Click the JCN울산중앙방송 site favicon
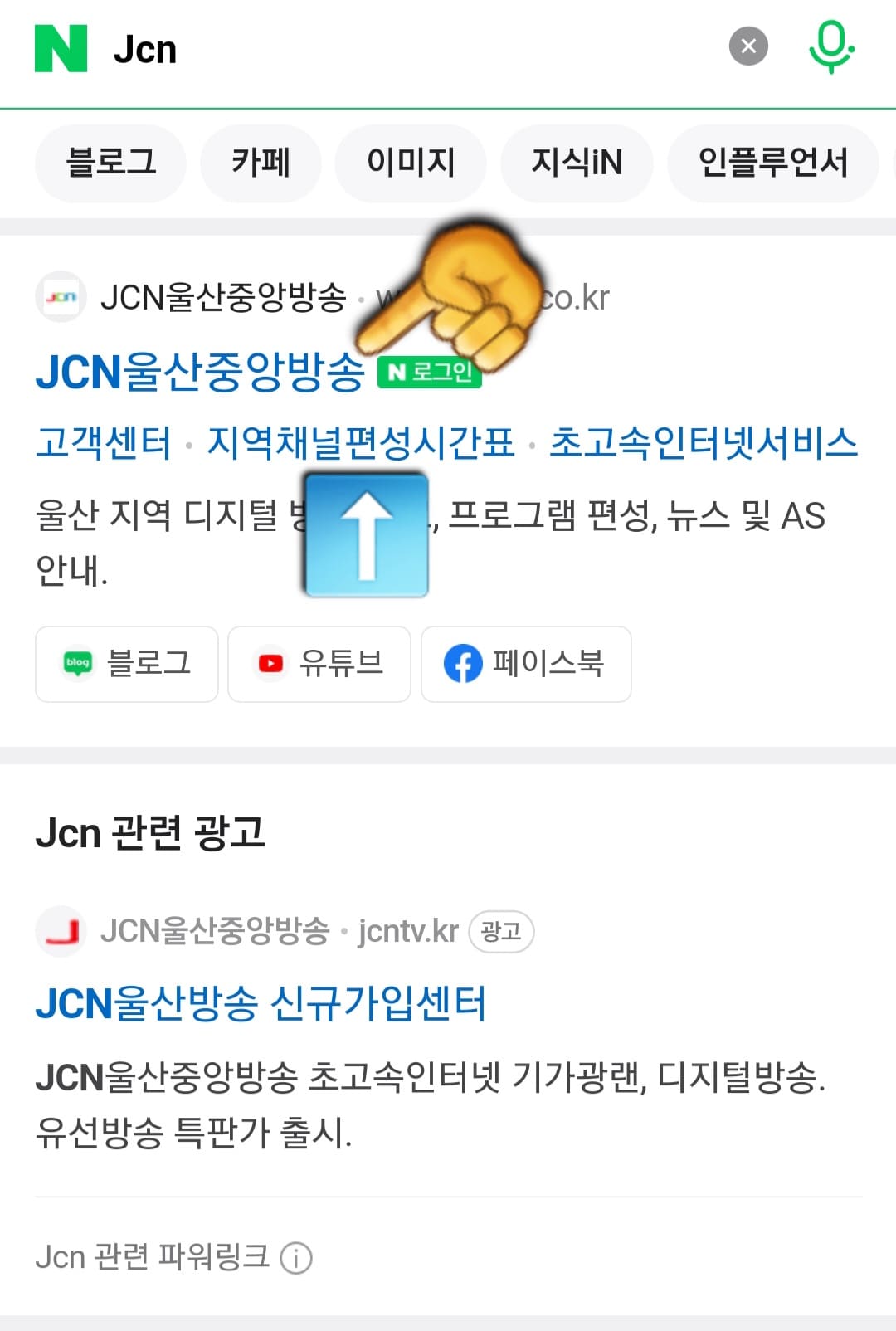The image size is (896, 1331). [61, 297]
